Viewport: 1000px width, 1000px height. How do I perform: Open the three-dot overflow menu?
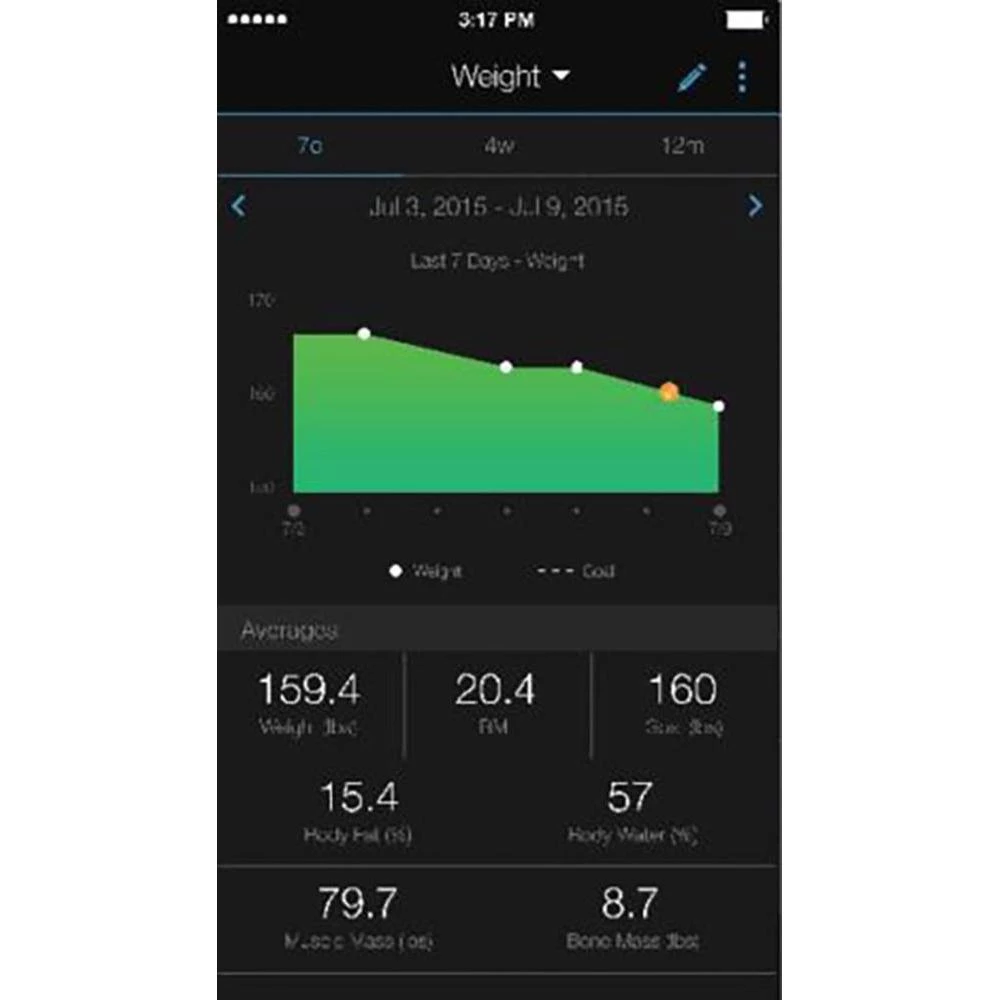tap(741, 77)
